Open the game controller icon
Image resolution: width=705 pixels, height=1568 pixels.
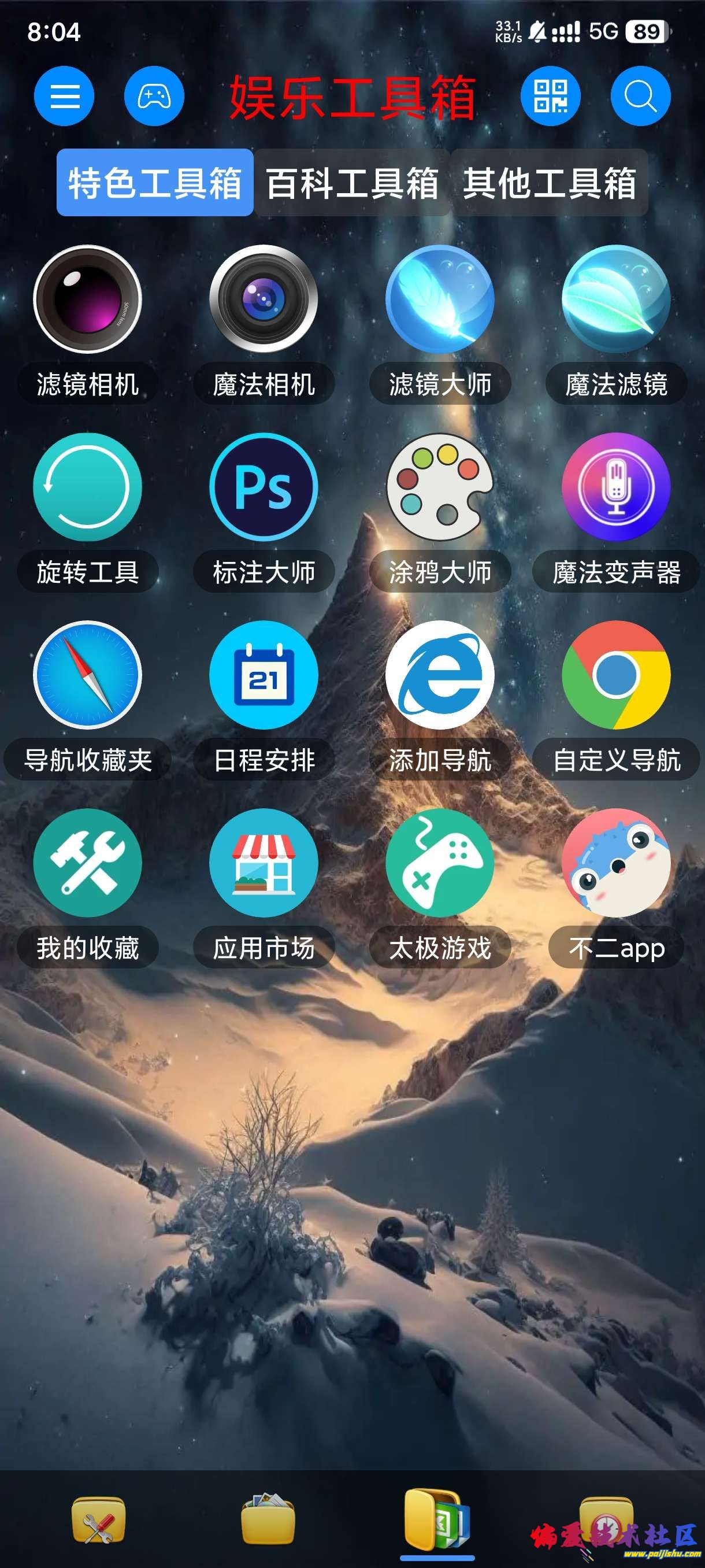(154, 96)
